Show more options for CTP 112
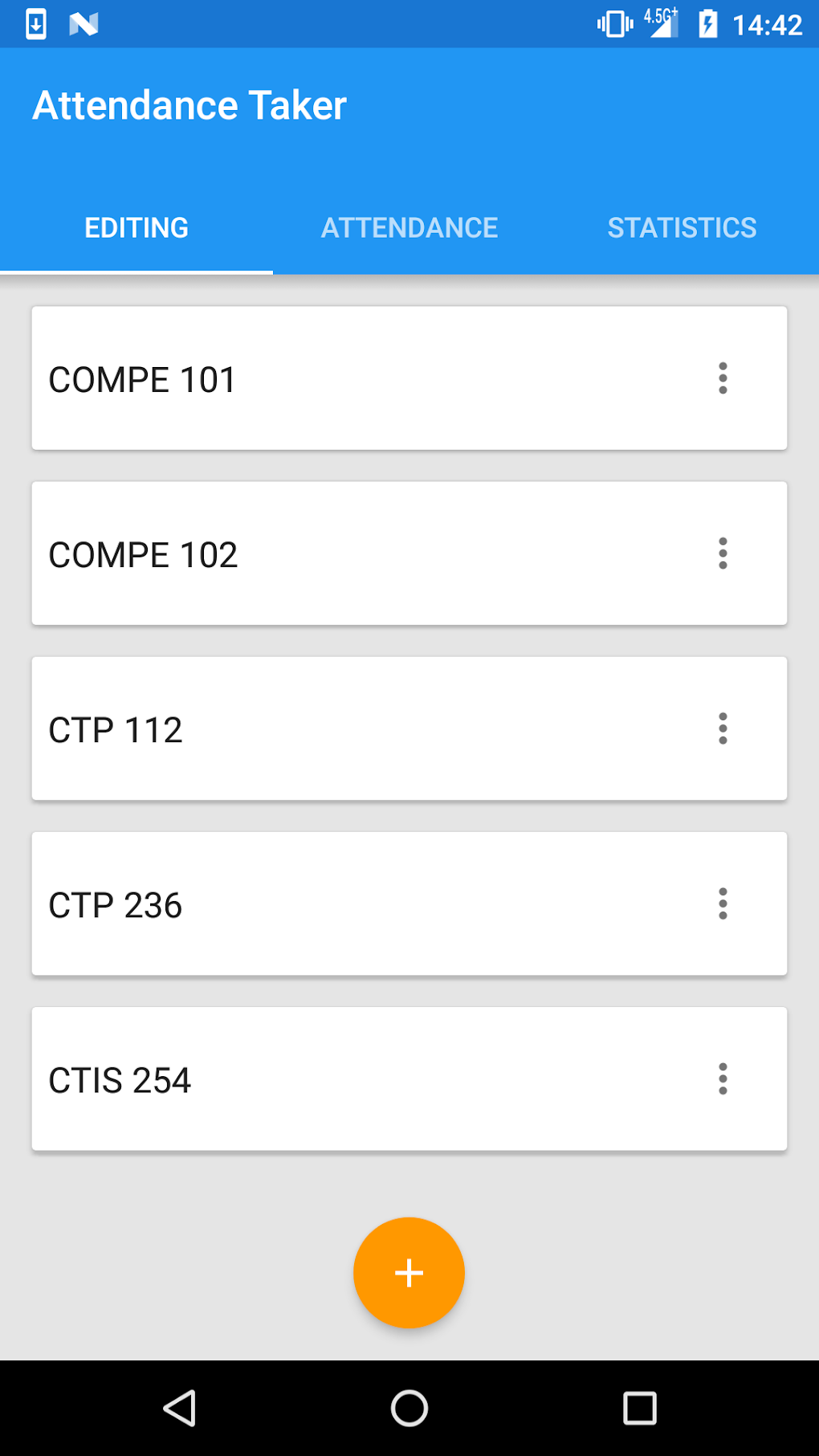 (723, 728)
